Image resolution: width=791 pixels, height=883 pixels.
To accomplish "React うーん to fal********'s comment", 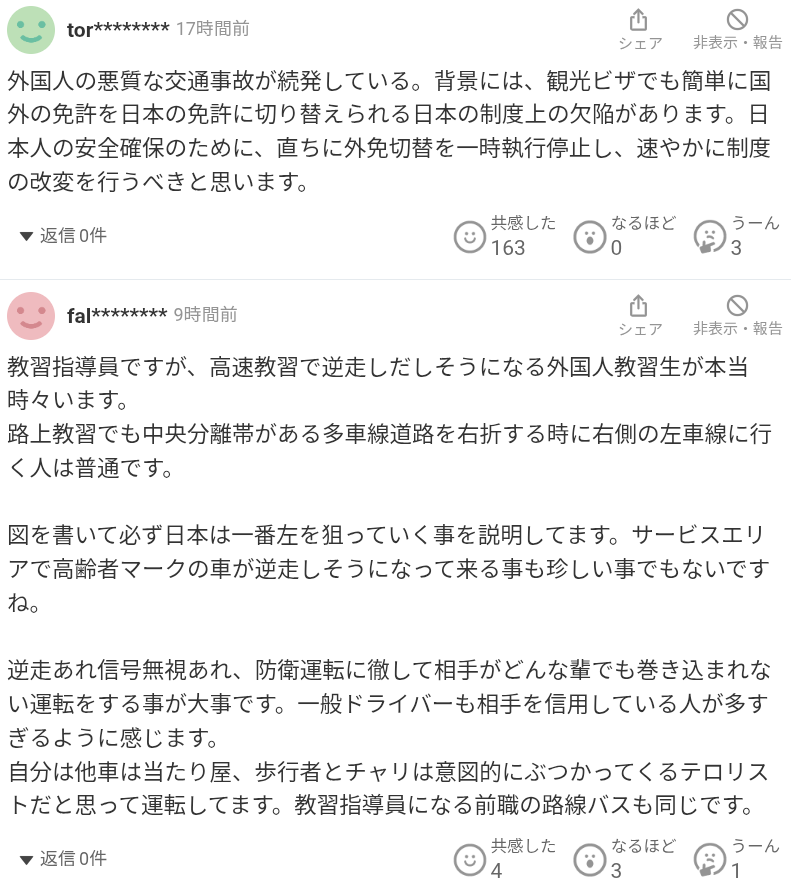I will pos(709,860).
